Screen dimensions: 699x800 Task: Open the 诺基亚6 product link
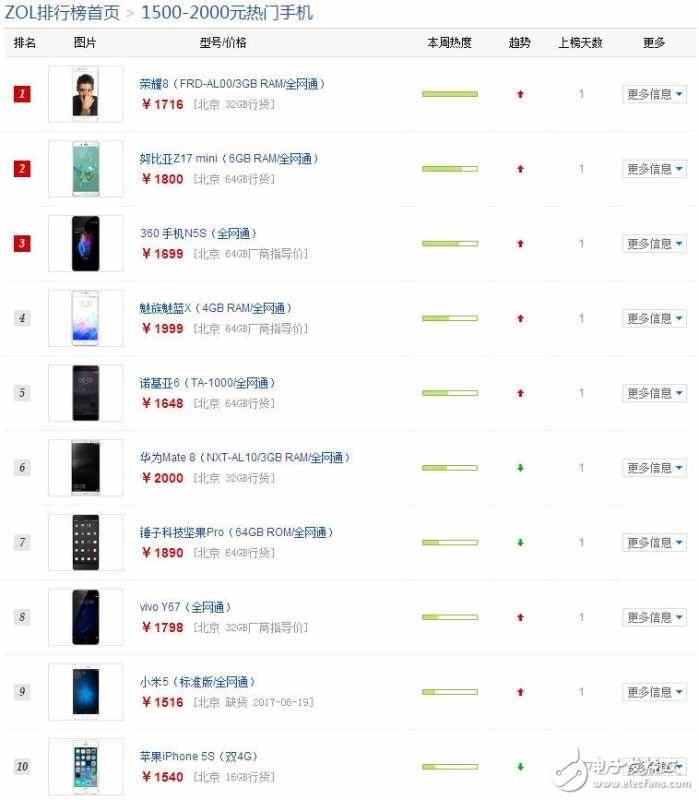click(207, 383)
